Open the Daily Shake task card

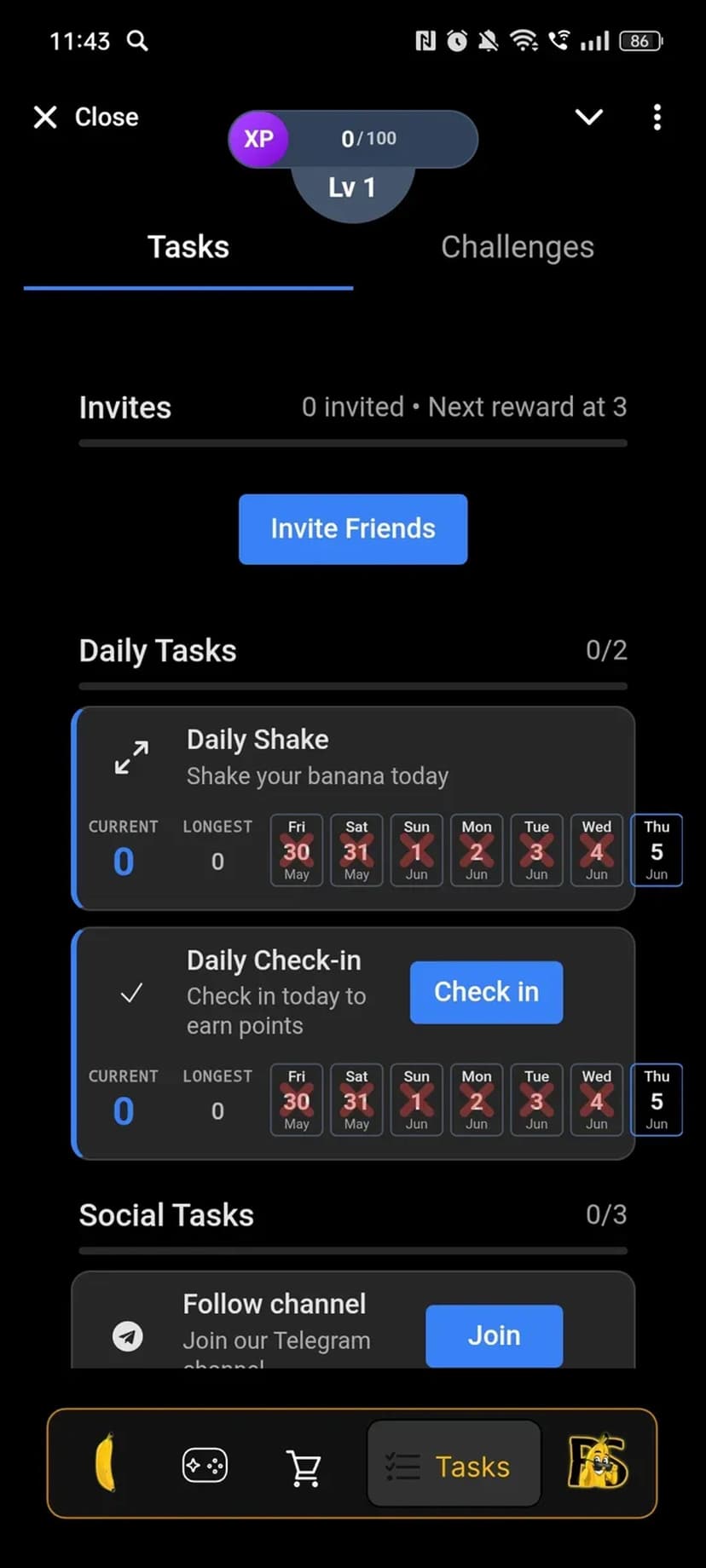pyautogui.click(x=317, y=758)
